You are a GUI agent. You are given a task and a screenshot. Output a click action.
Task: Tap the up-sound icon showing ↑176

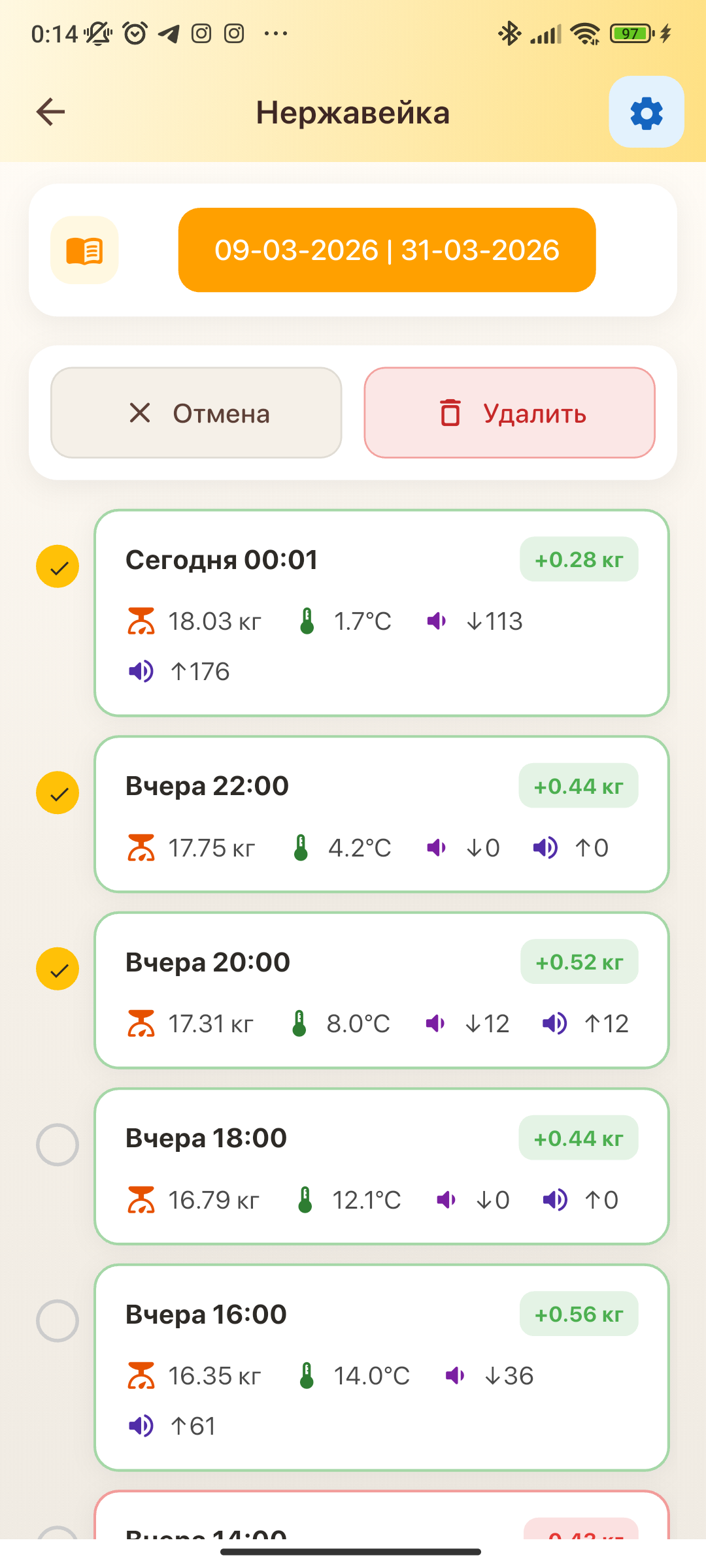[140, 670]
